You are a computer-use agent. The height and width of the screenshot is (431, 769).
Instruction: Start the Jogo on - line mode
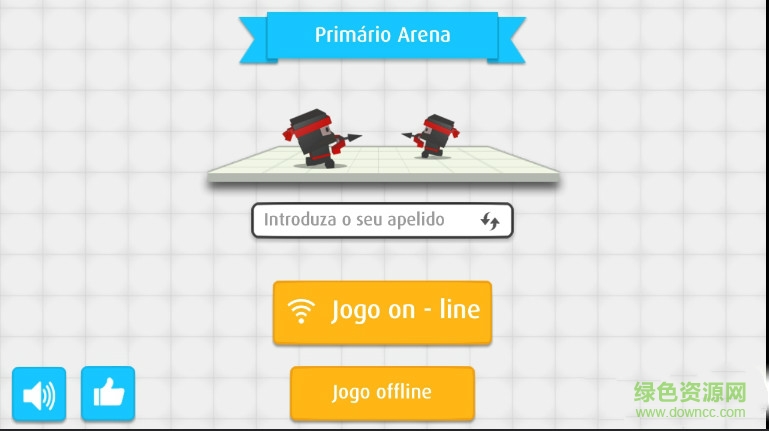[x=382, y=312]
